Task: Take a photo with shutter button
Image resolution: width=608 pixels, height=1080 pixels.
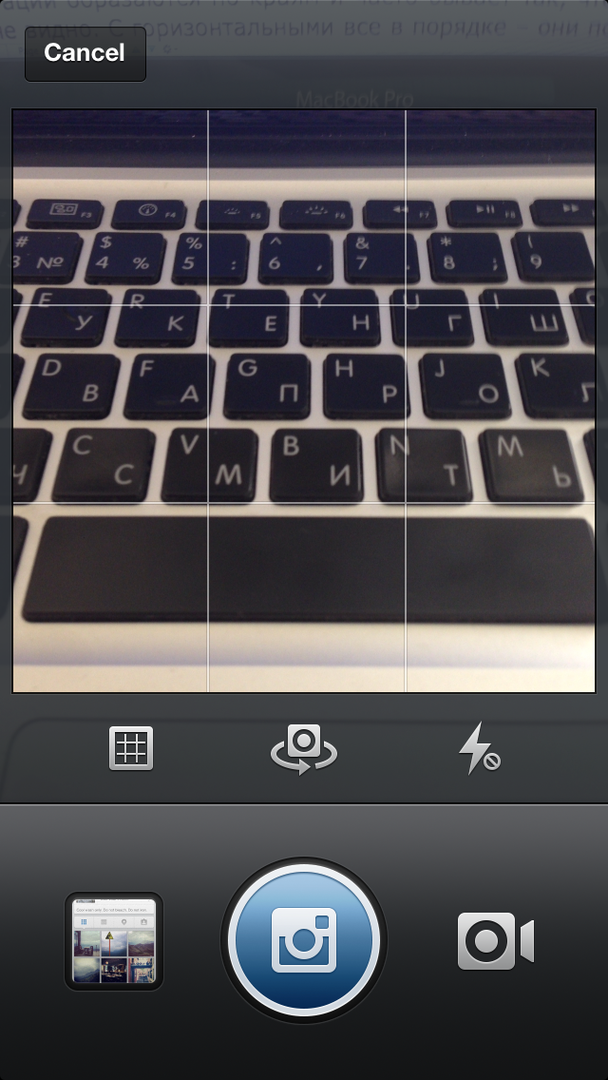Action: pos(304,940)
